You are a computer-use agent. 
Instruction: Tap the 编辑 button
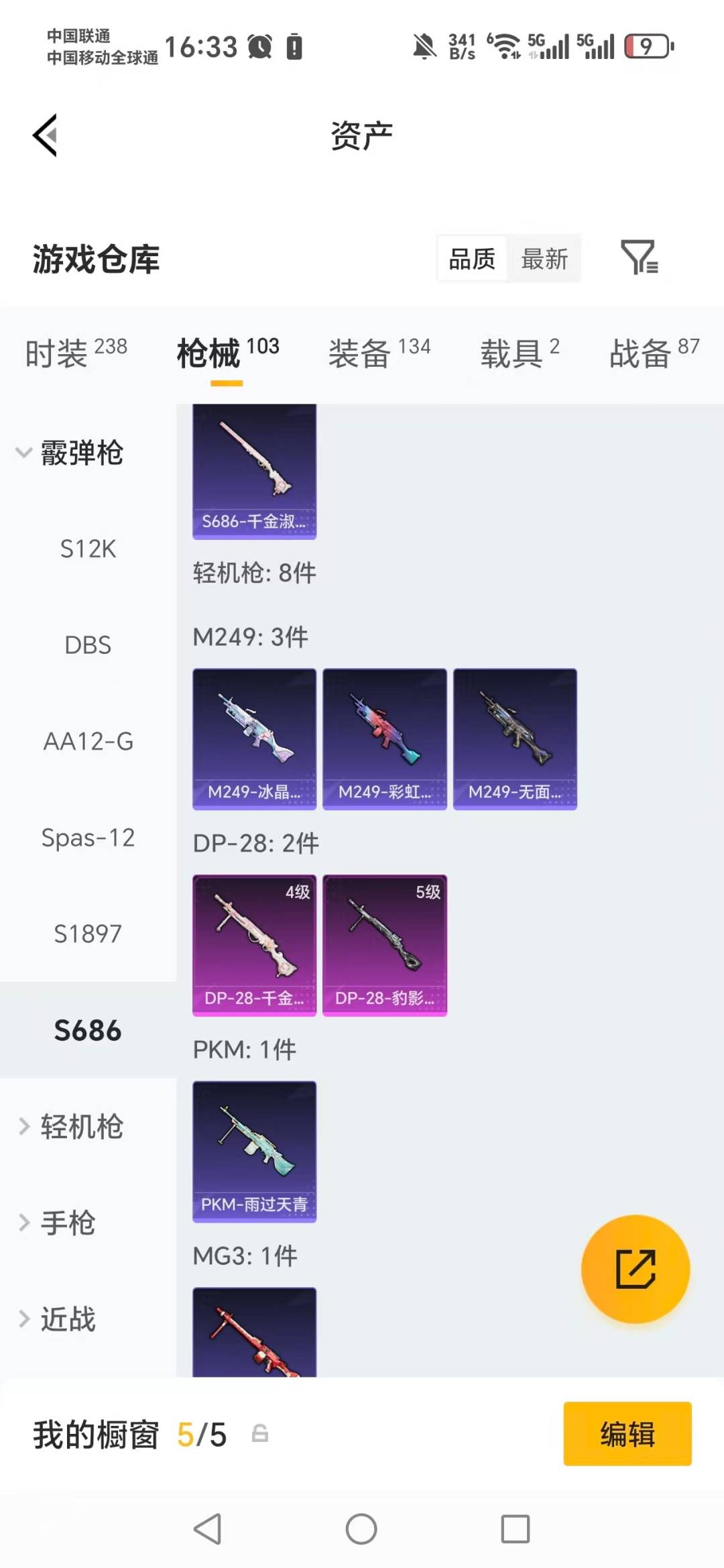[627, 1435]
